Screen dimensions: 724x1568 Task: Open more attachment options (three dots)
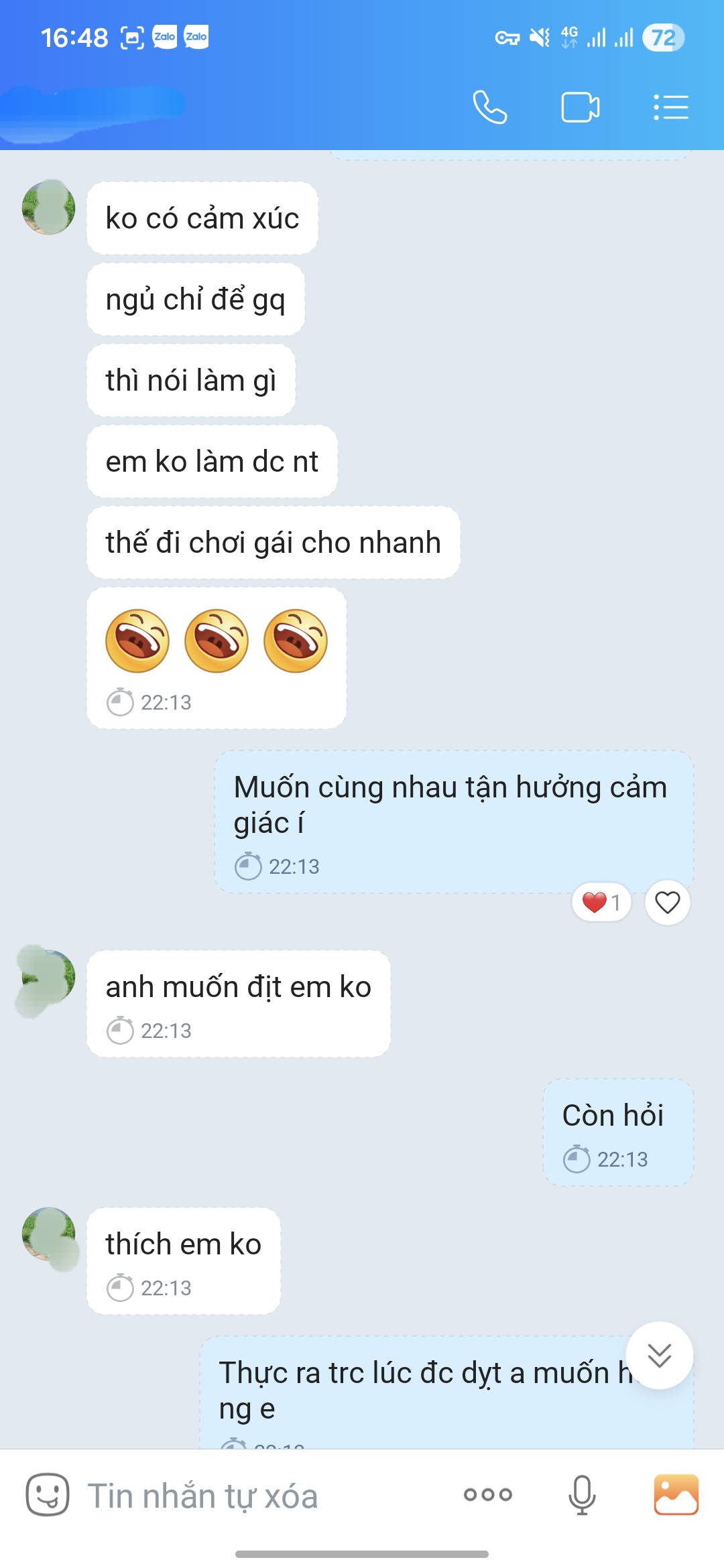point(487,1494)
